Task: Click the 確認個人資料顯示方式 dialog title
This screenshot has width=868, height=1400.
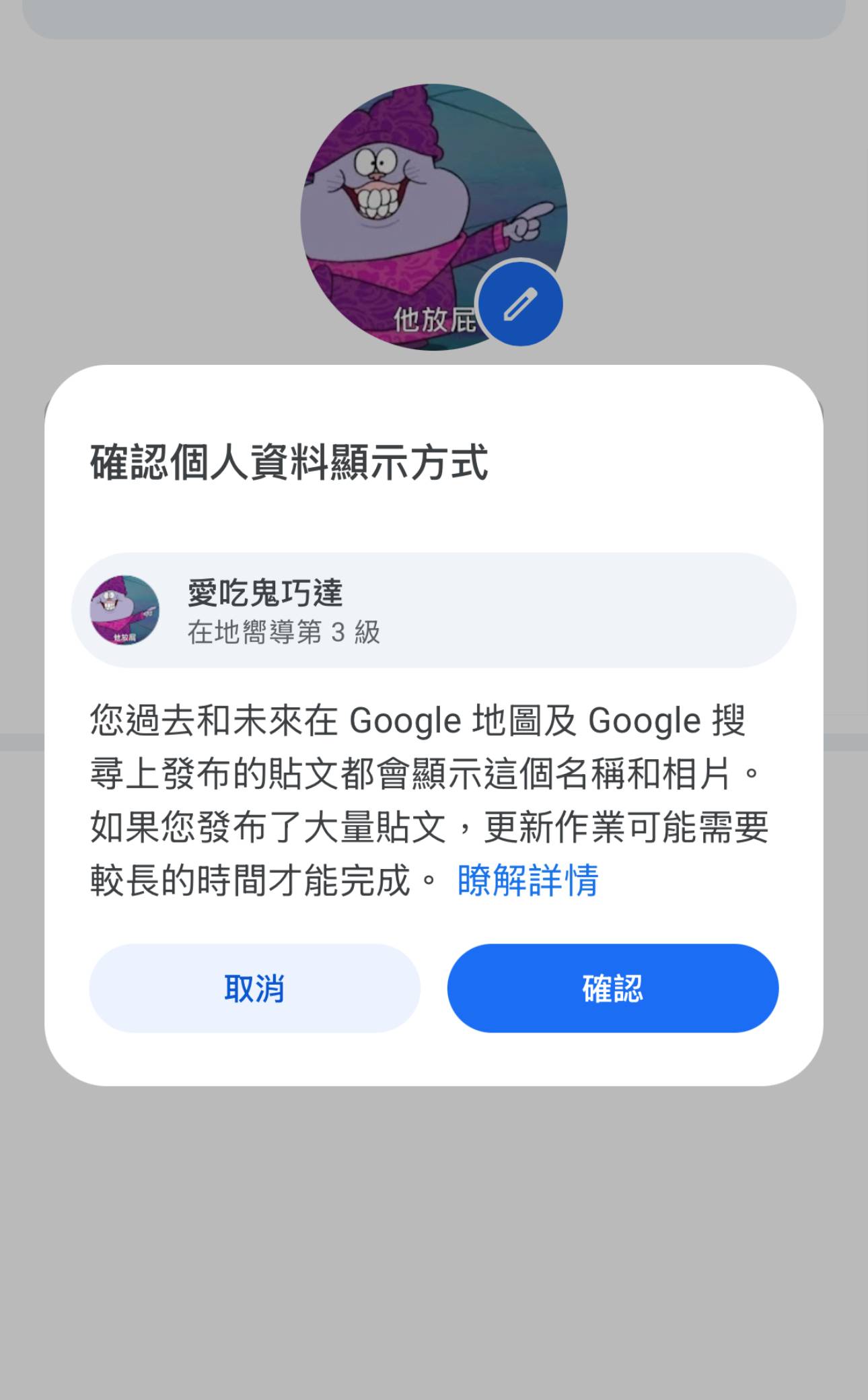Action: point(289,458)
